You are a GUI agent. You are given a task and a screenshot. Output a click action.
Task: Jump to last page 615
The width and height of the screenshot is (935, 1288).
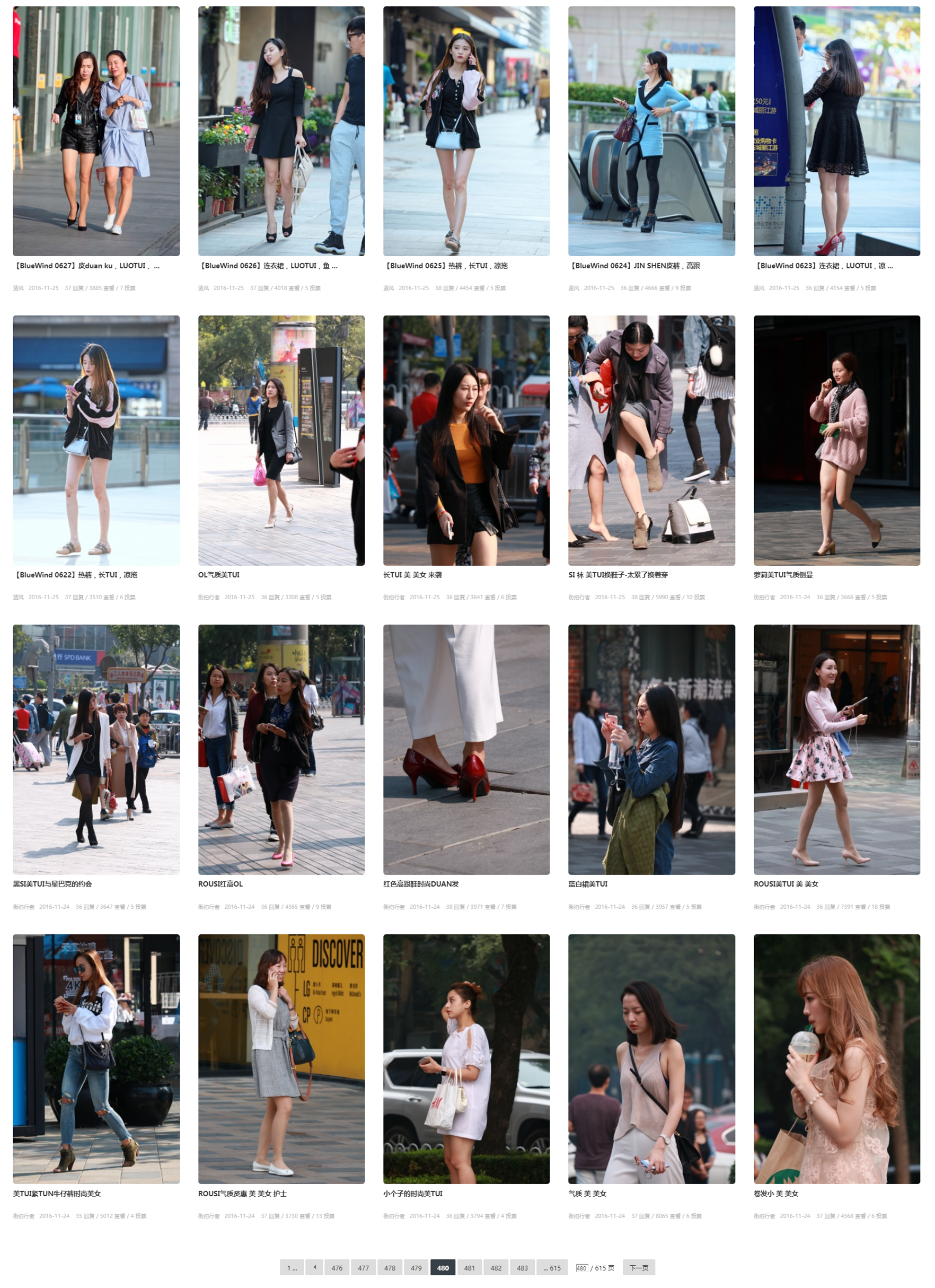(551, 1267)
